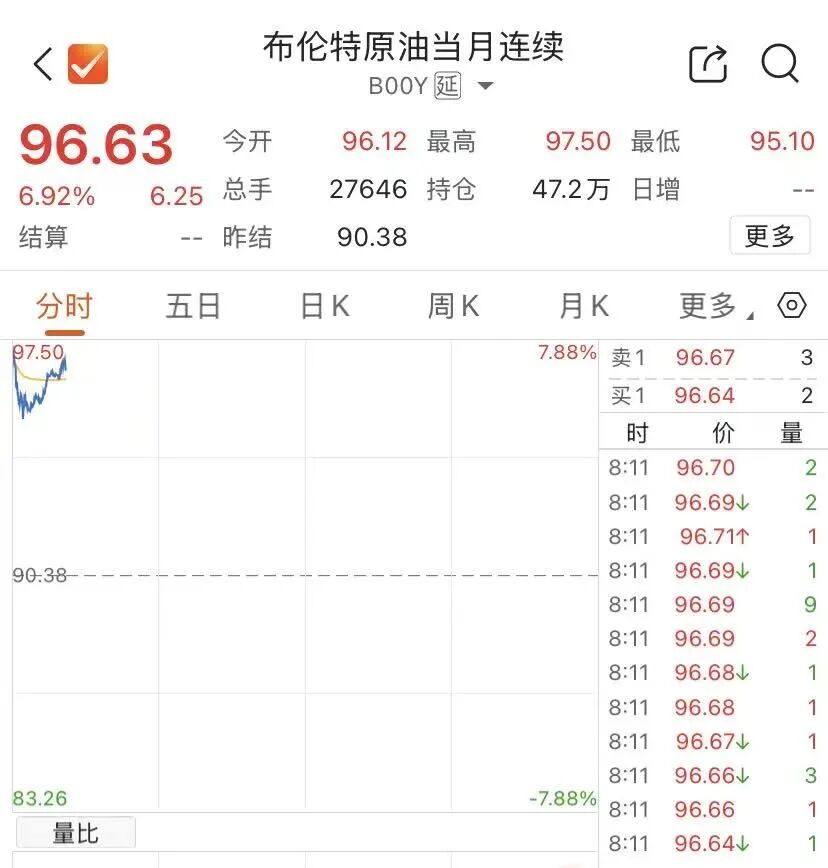This screenshot has width=828, height=868.
Task: Select the 分时 intraday tab
Action: (x=65, y=306)
